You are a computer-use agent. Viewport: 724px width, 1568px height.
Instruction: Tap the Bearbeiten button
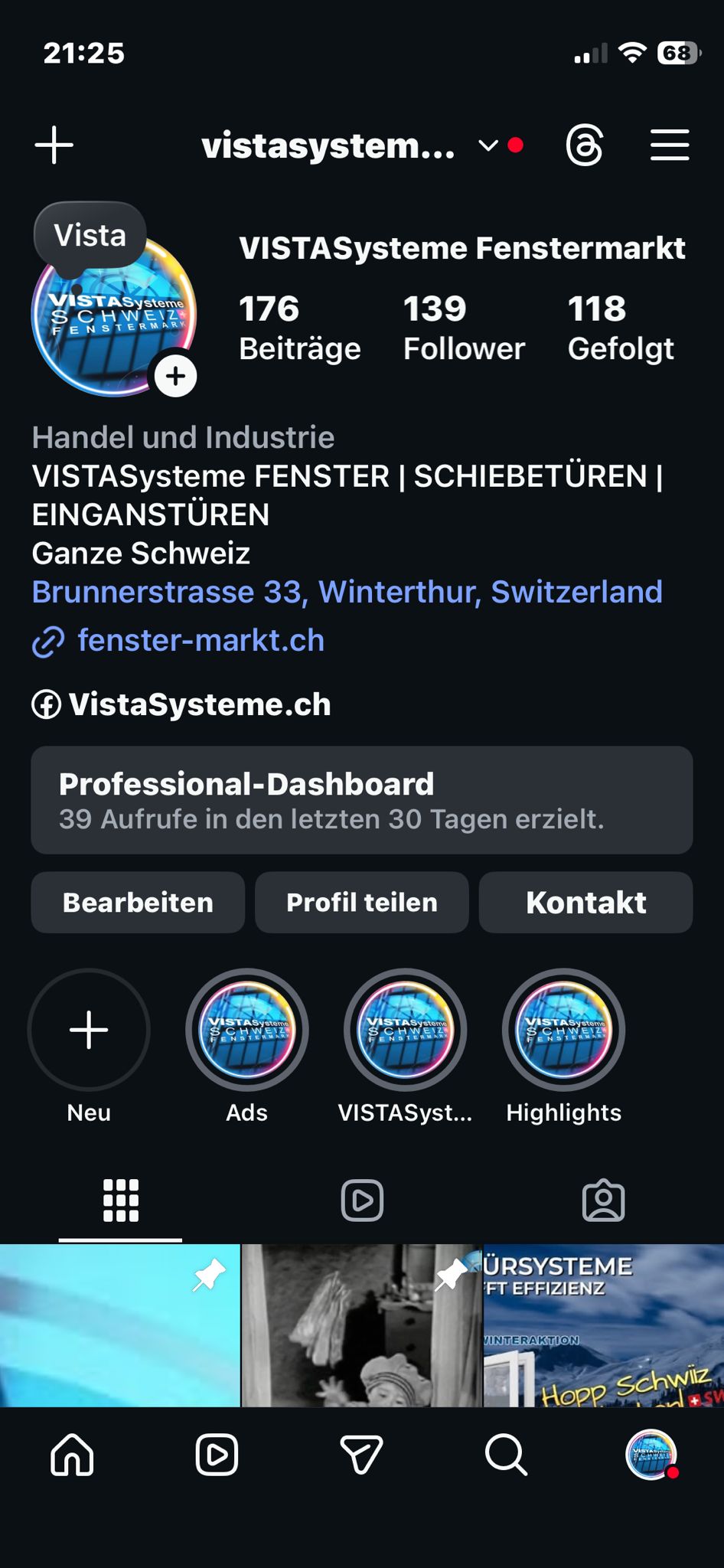138,903
